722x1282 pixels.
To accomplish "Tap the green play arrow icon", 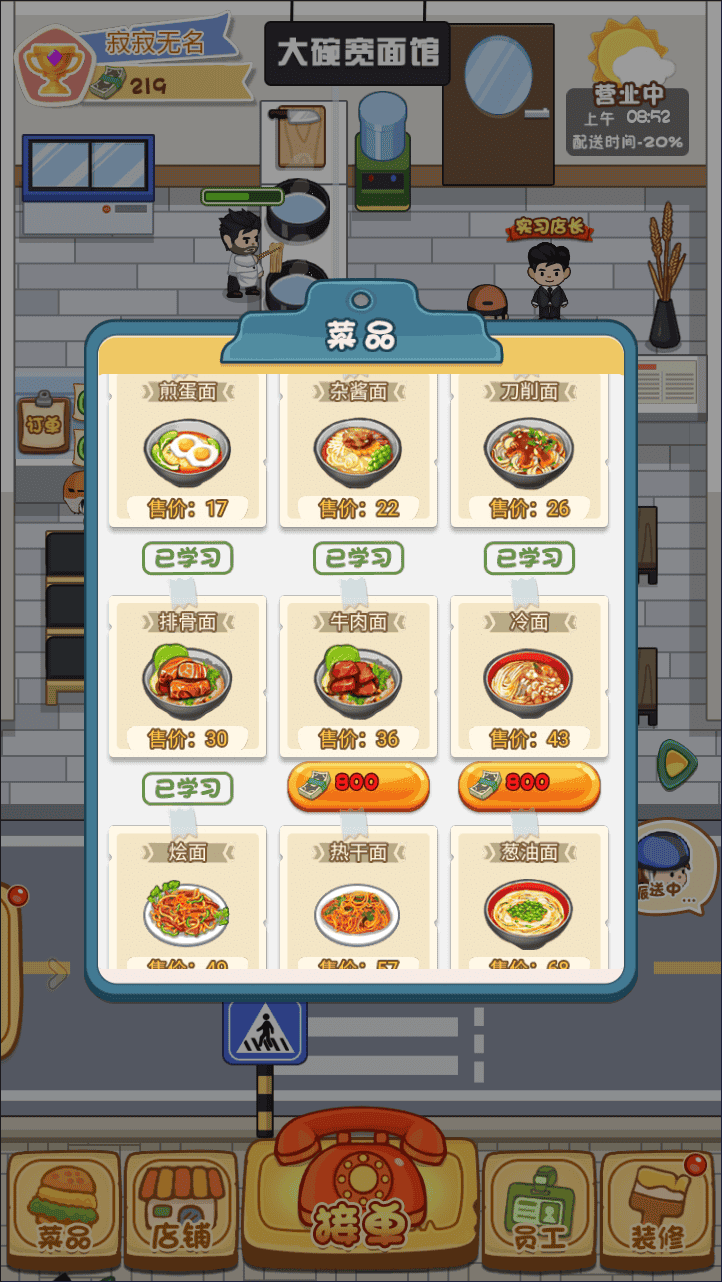I will pos(676,765).
